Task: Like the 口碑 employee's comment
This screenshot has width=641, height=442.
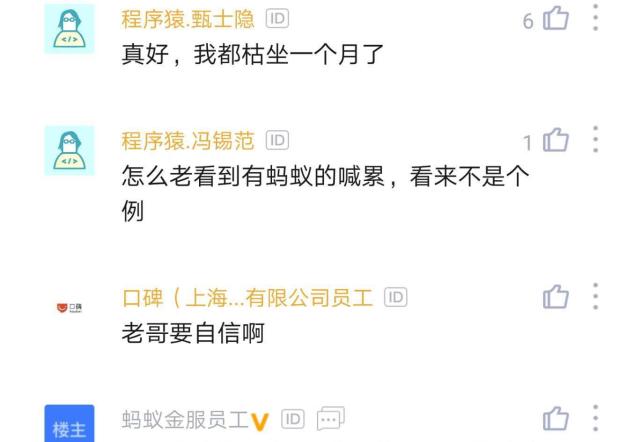Action: coord(556,296)
